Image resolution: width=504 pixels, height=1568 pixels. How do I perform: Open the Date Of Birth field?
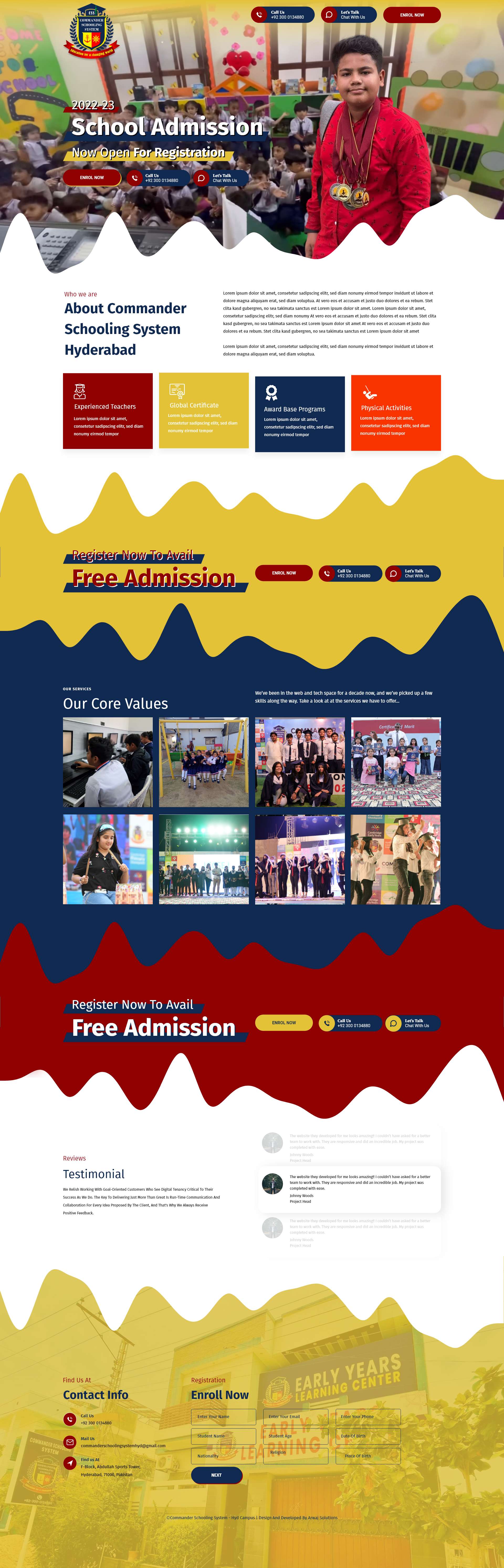(x=368, y=1436)
